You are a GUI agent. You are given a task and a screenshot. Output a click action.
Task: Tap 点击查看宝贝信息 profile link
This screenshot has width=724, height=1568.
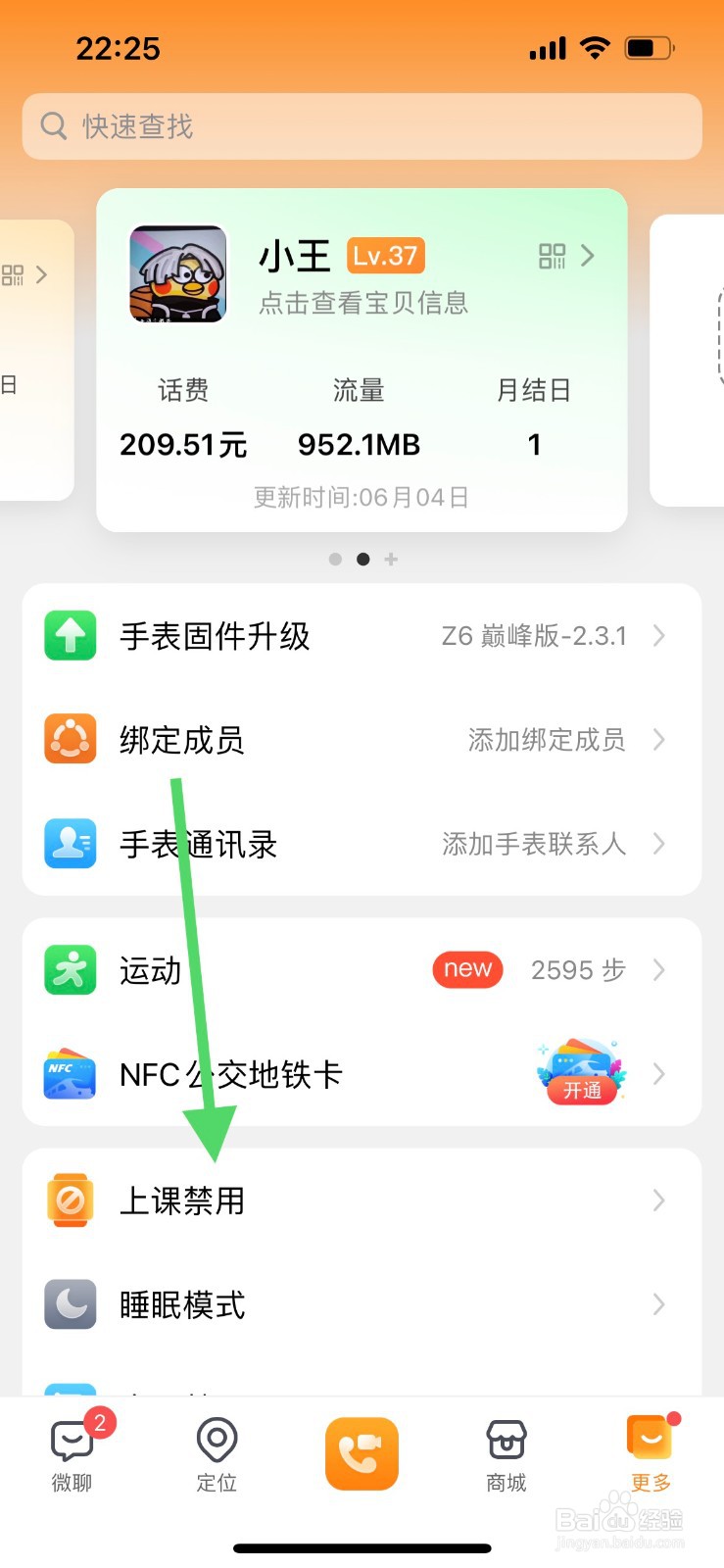(x=364, y=303)
